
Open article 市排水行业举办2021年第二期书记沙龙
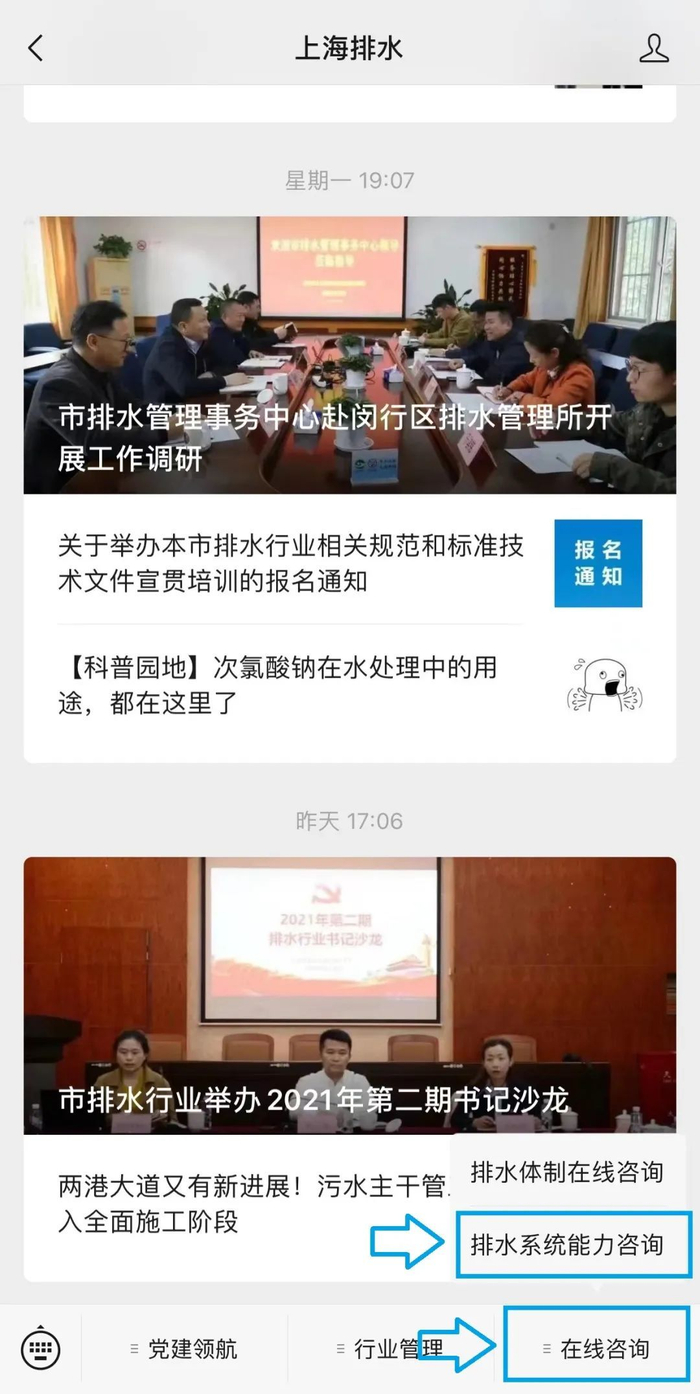click(350, 995)
